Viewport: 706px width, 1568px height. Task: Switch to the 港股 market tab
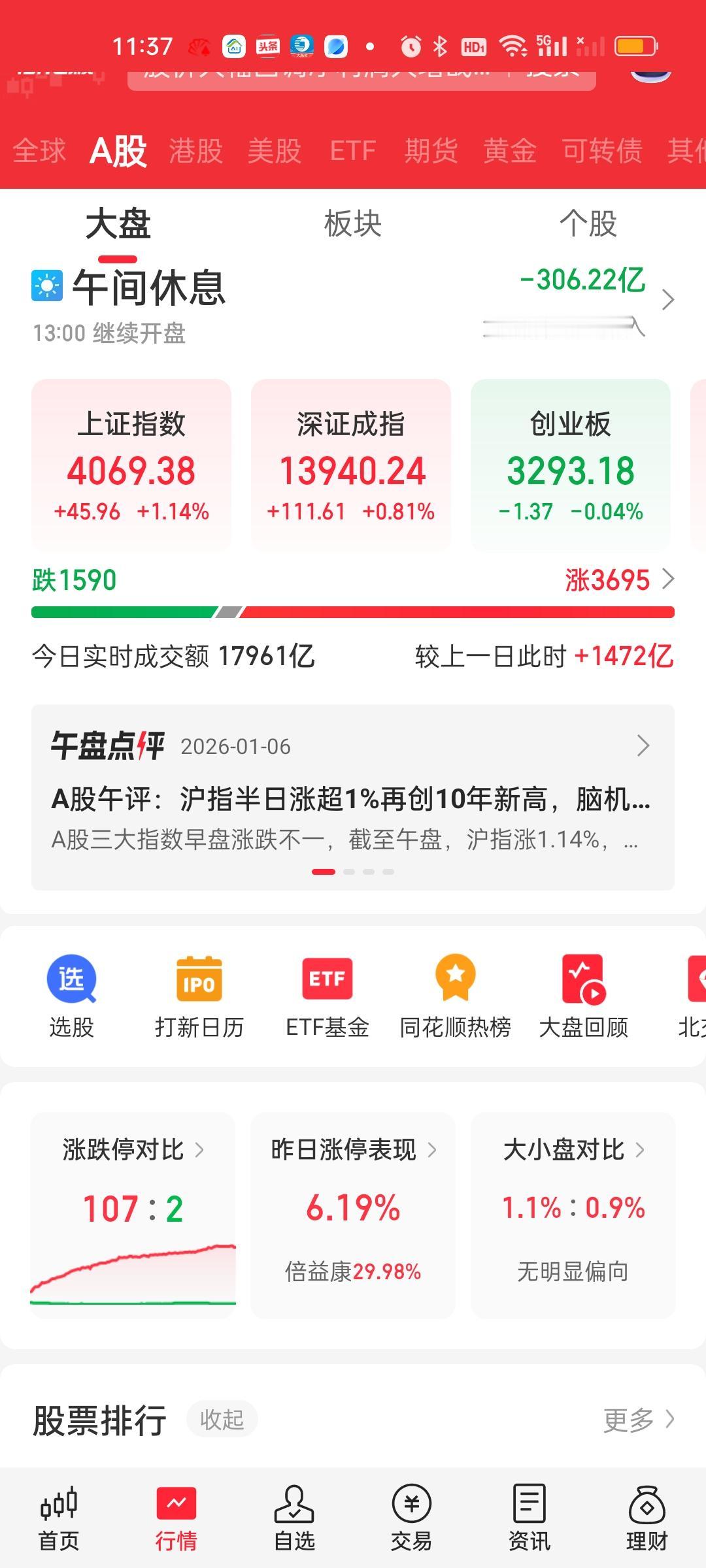coord(195,150)
